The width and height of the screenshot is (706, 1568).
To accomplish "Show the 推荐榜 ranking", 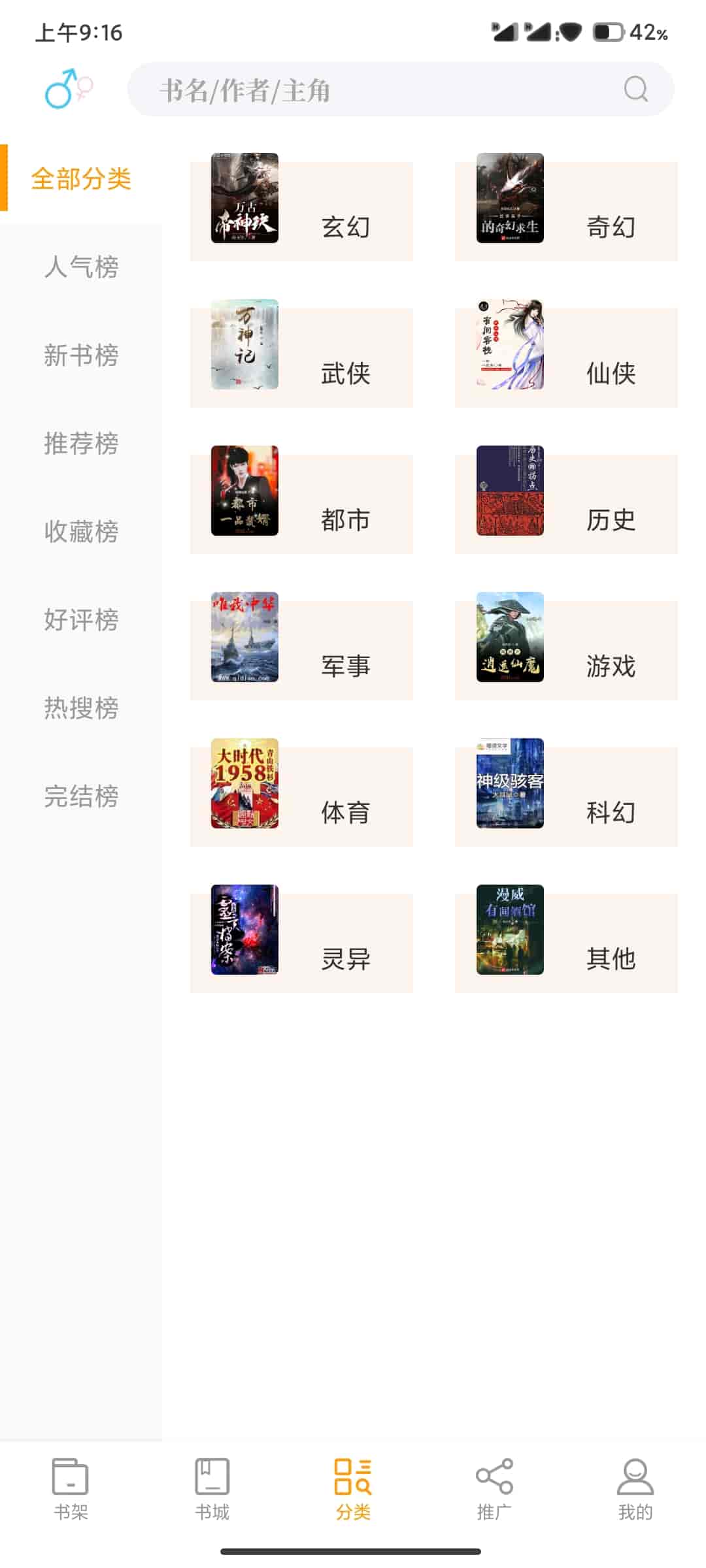I will tap(81, 444).
